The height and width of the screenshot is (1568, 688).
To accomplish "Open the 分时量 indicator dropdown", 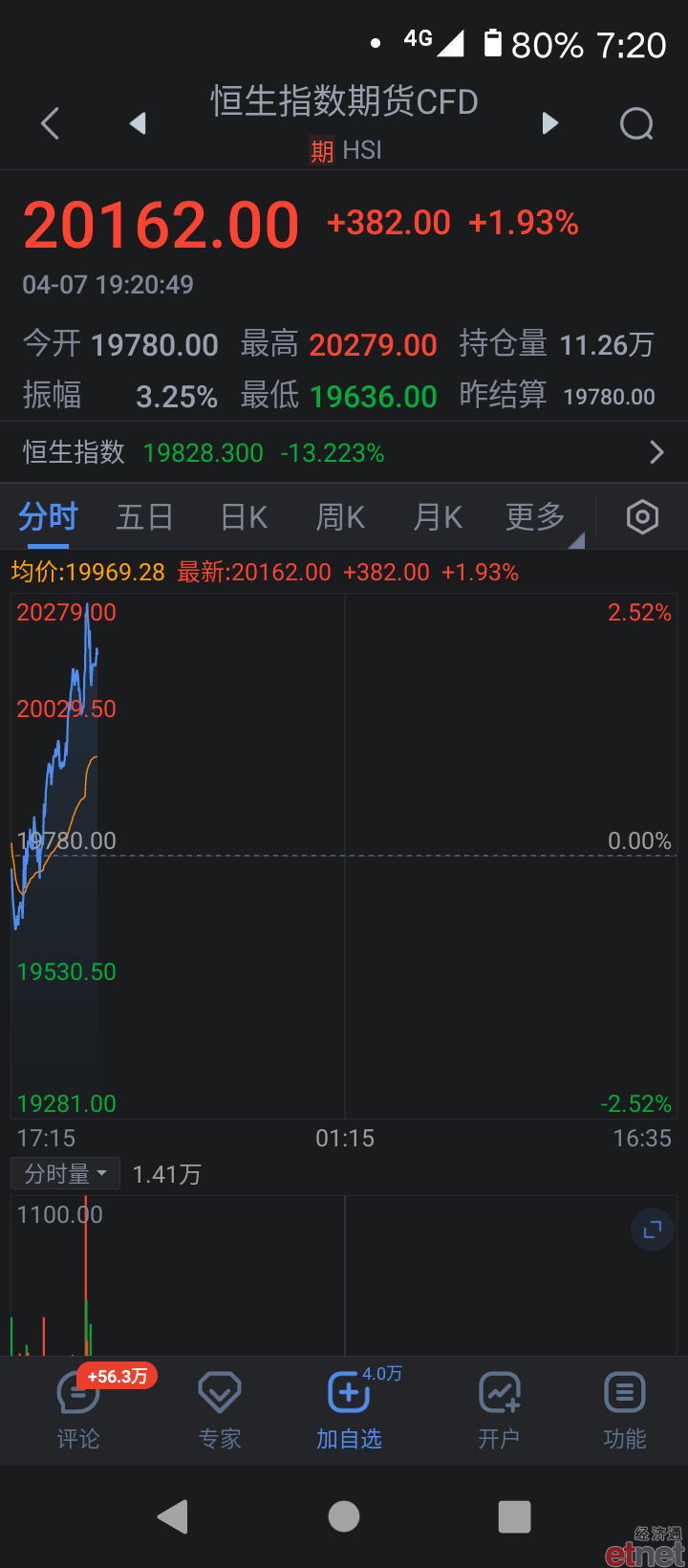I will click(x=65, y=1173).
